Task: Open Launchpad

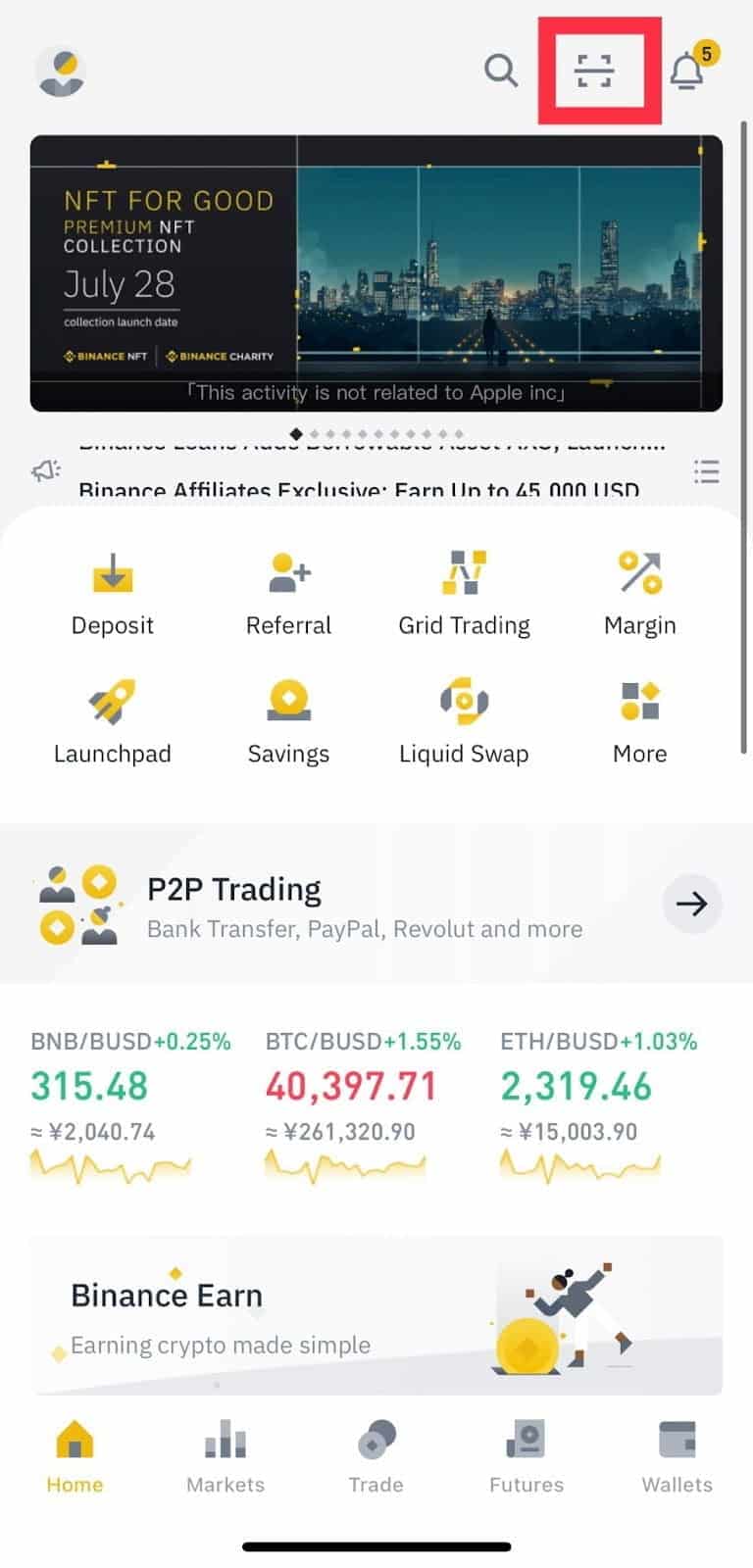Action: pyautogui.click(x=113, y=722)
